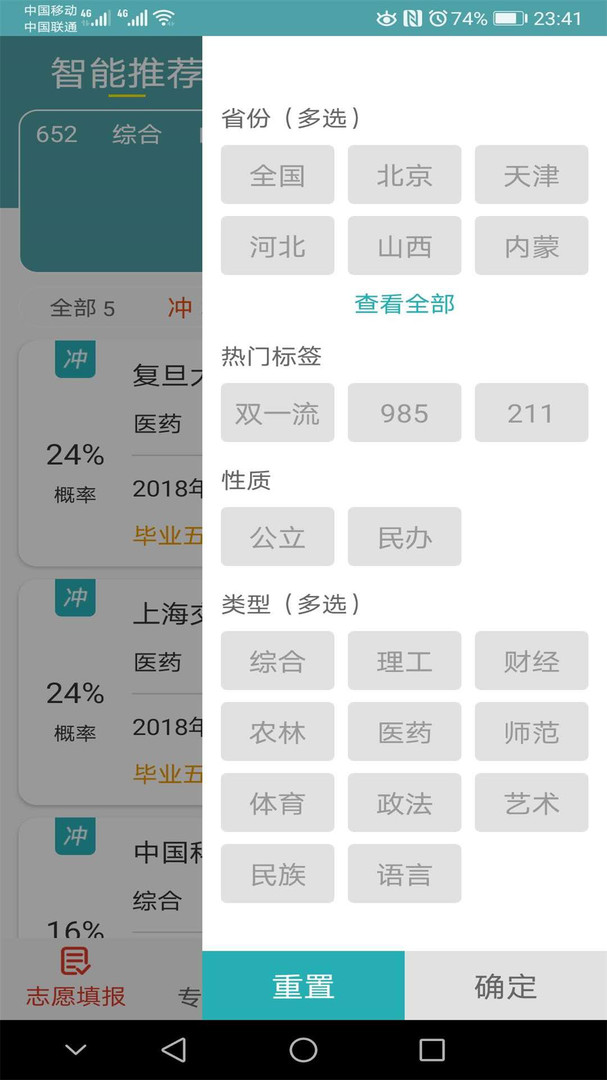Filter by the 双一流 tag

(278, 413)
